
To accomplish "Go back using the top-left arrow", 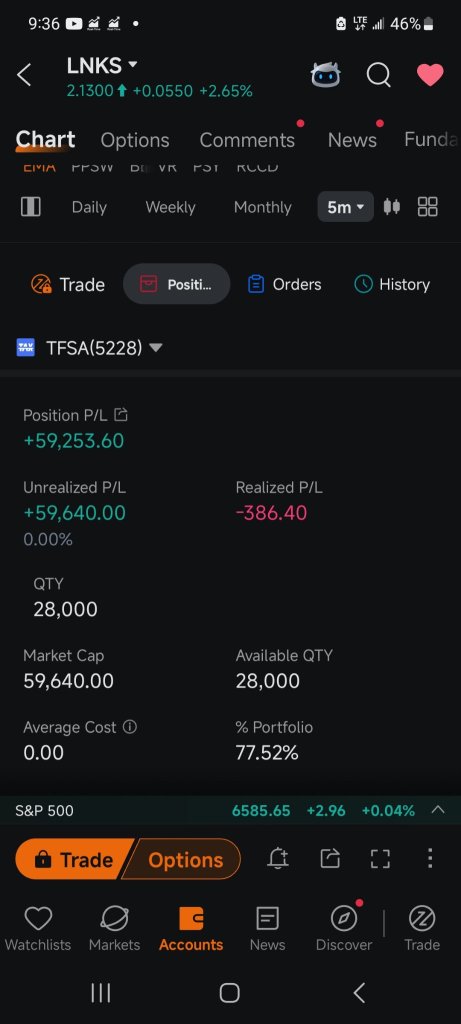I will pyautogui.click(x=24, y=75).
